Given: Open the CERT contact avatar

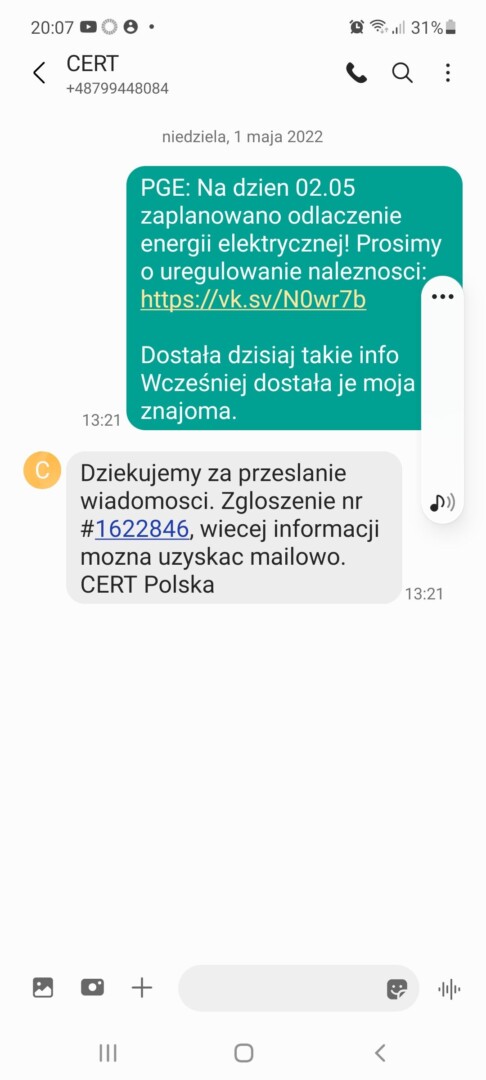Looking at the screenshot, I should click(42, 470).
